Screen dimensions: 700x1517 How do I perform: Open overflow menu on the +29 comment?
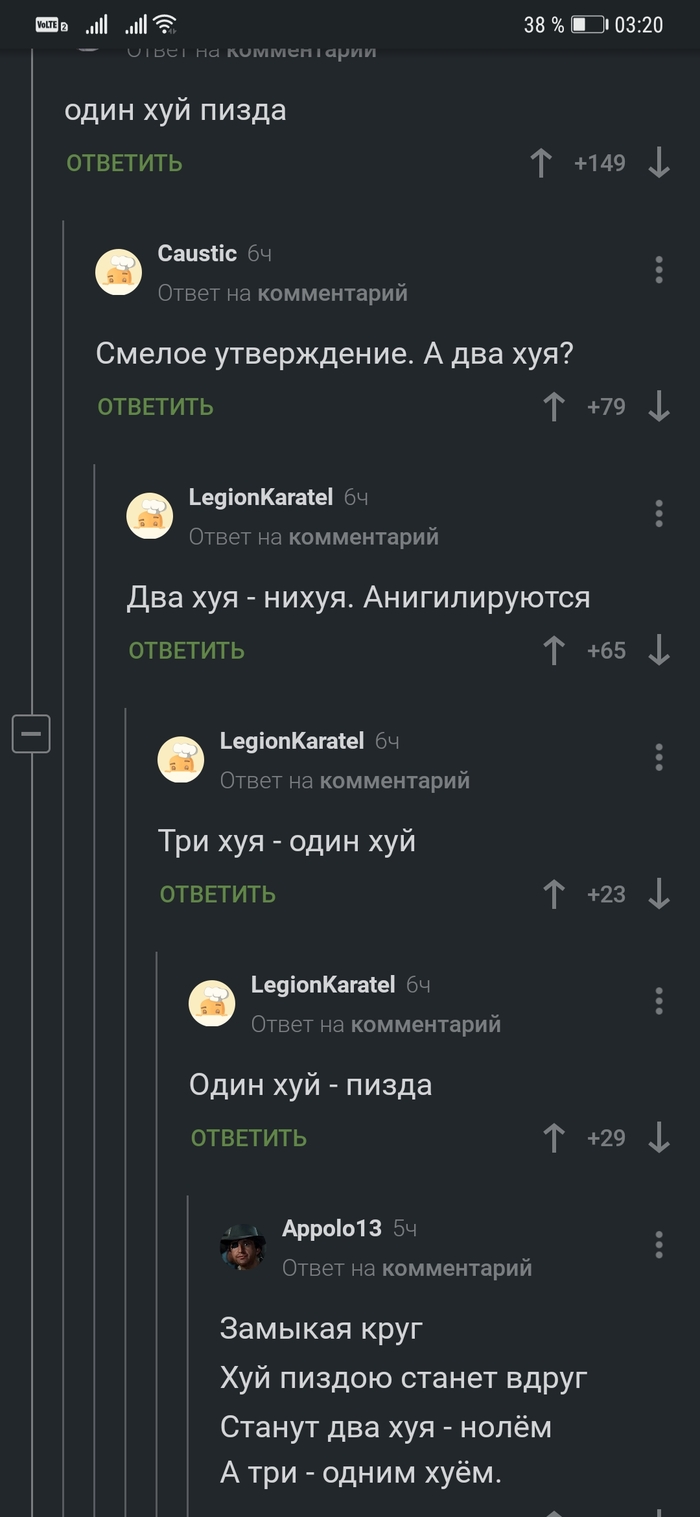point(659,1001)
